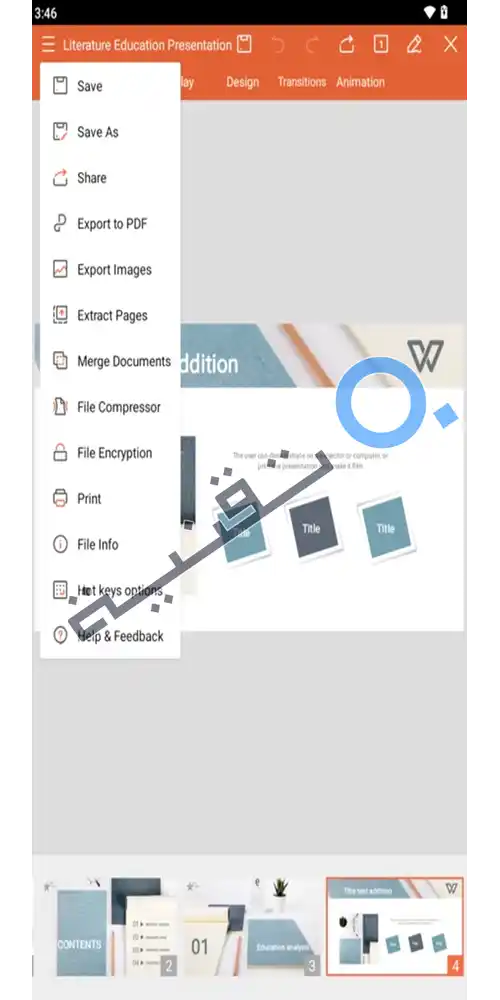This screenshot has height=1000, width=500.
Task: Choose Save As option
Action: click(110, 132)
